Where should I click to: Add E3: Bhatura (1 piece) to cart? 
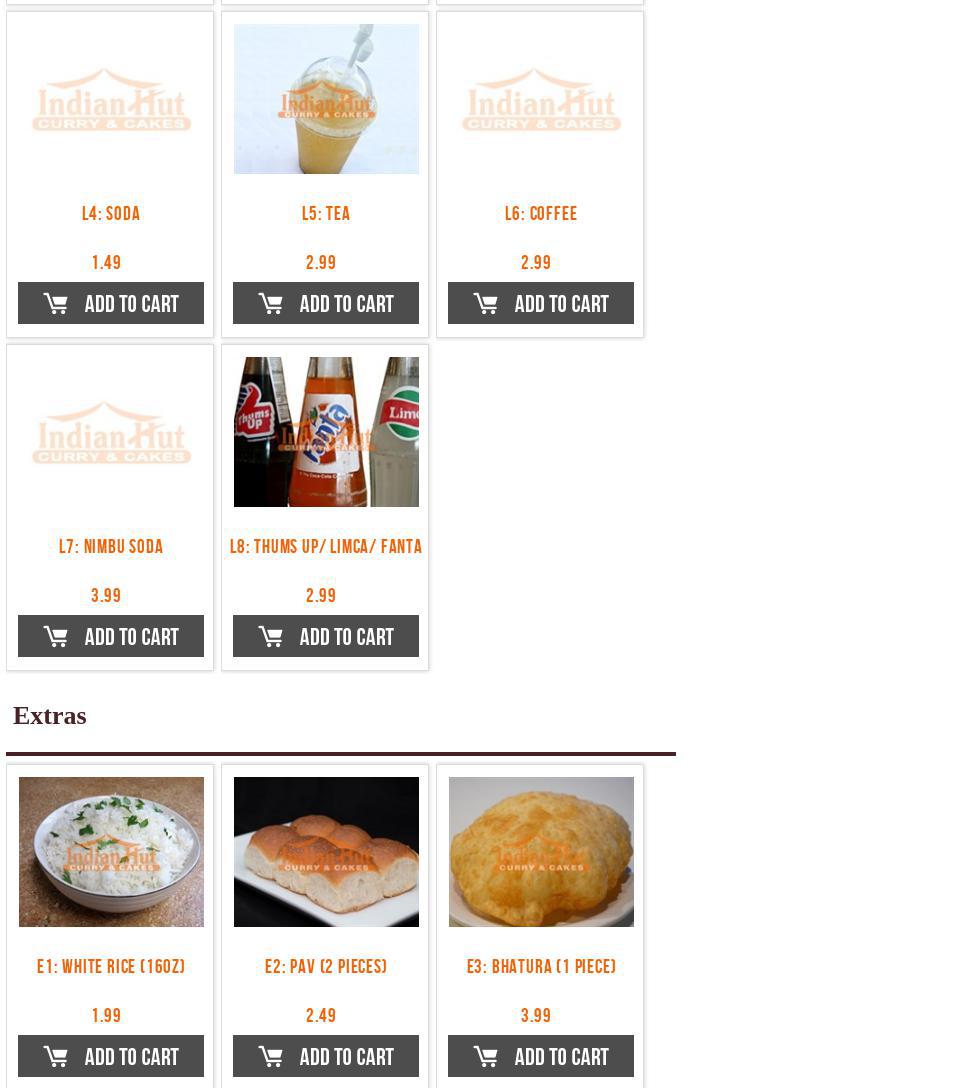point(541,1056)
